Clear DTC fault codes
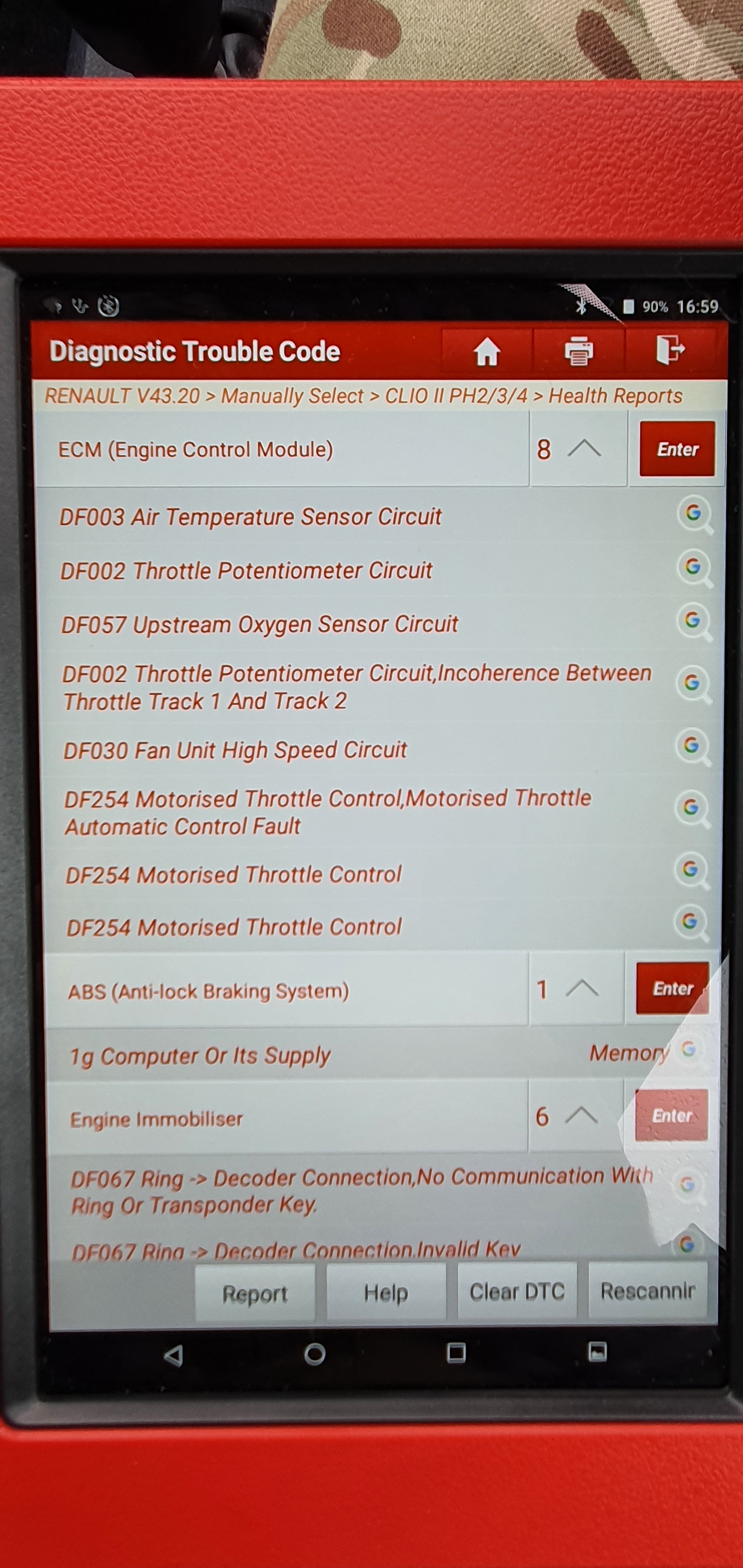 click(517, 1292)
